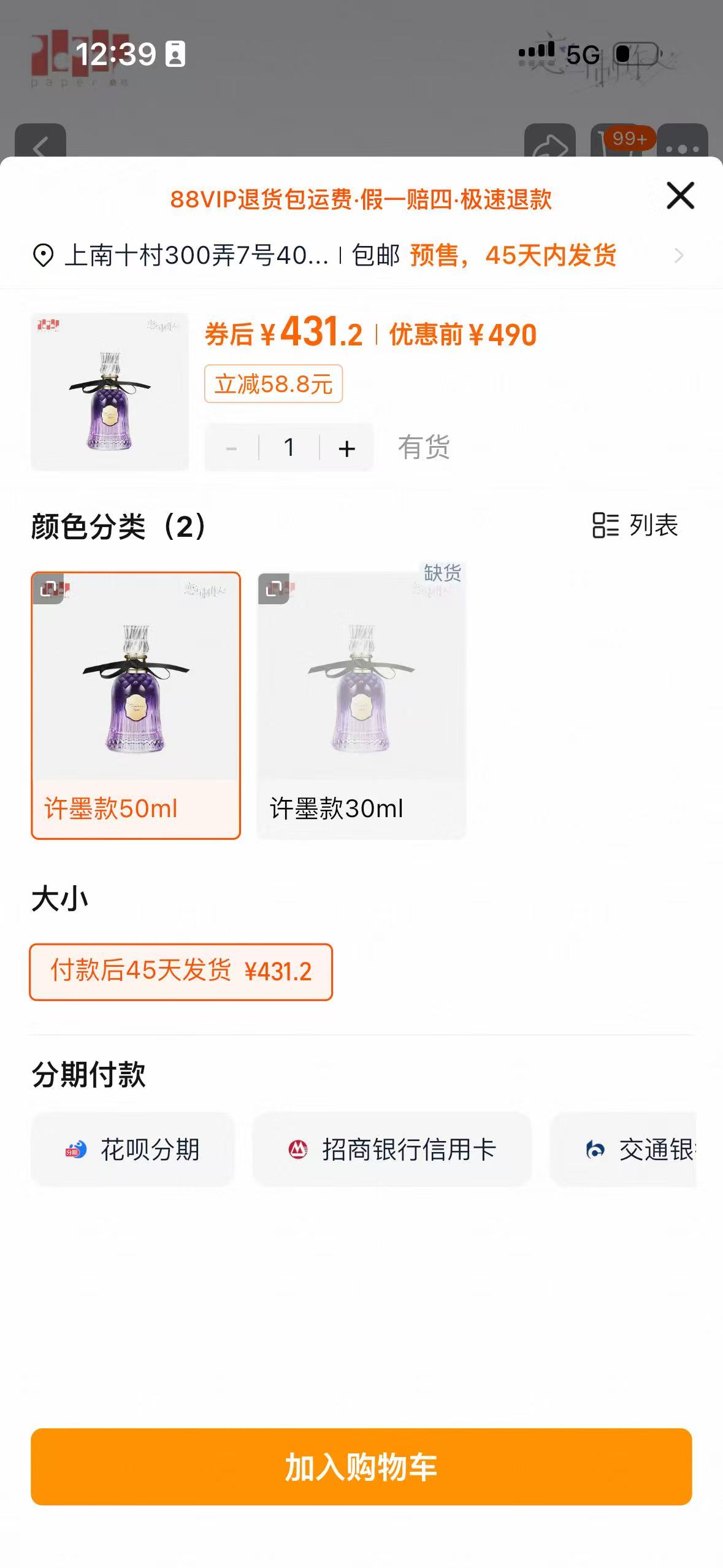Select the 许墨款50ml option
The height and width of the screenshot is (1568, 723).
coord(136,705)
